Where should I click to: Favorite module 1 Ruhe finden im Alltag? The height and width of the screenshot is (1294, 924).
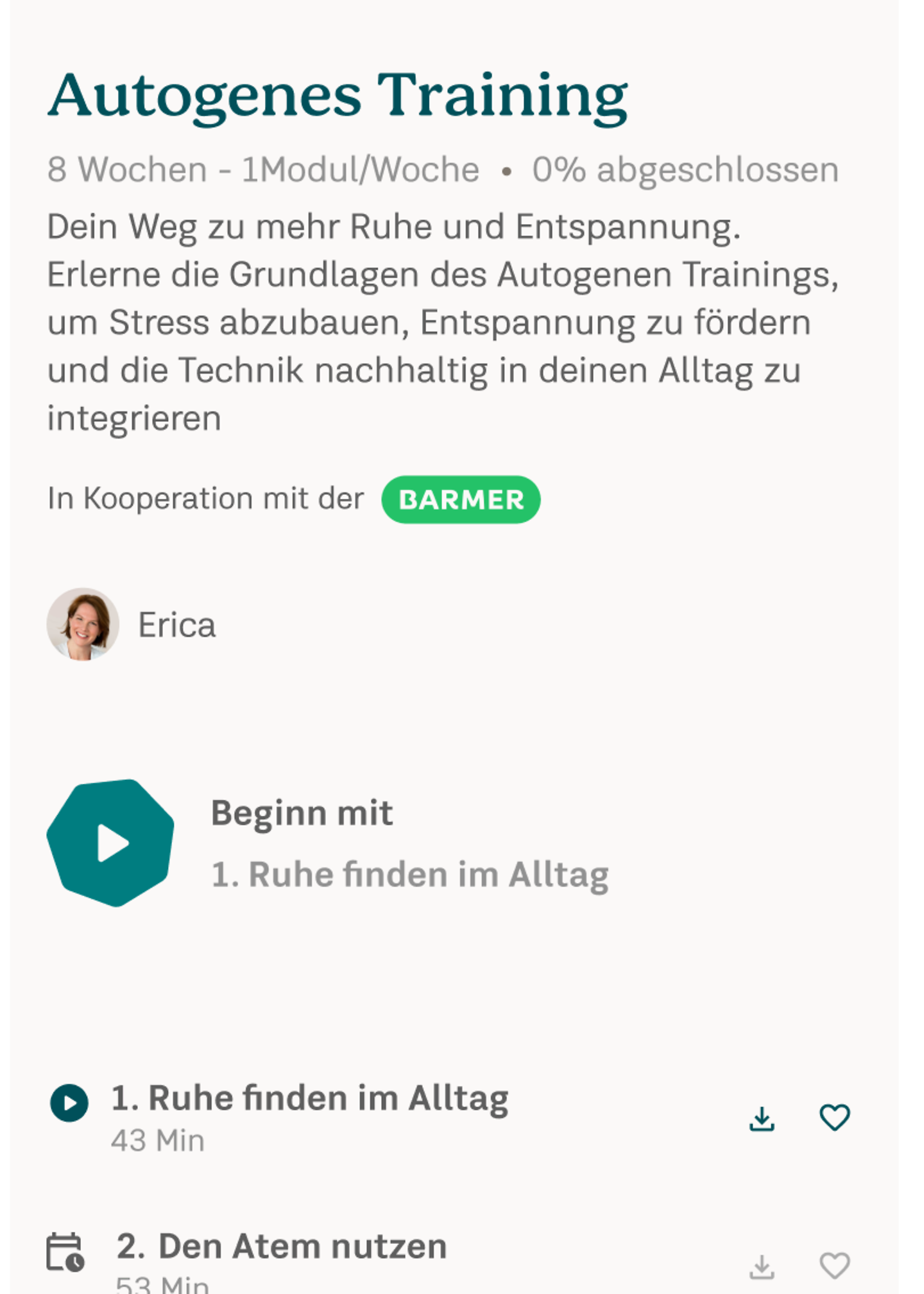[x=834, y=1117]
